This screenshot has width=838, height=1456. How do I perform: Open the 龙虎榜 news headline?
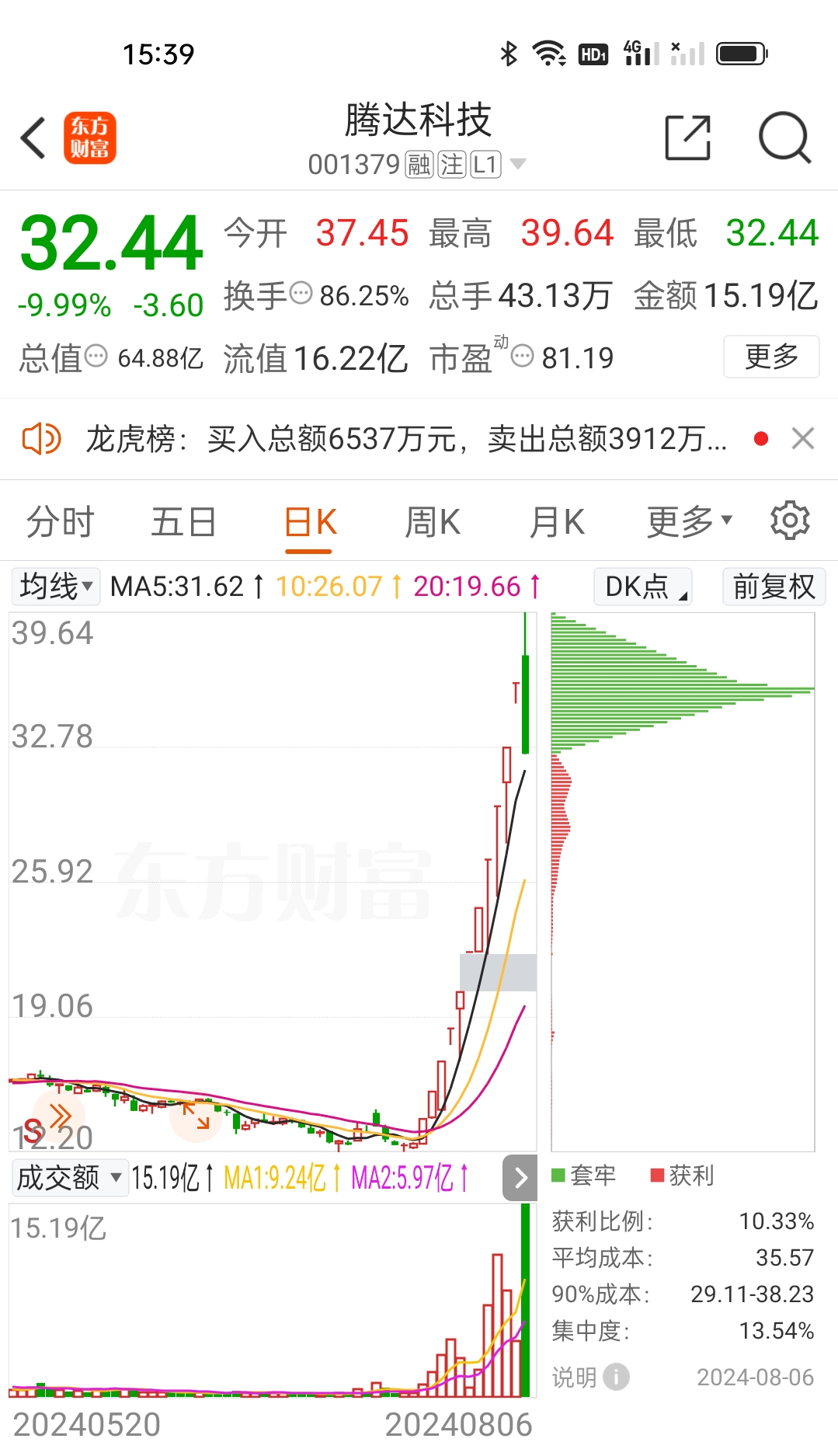404,438
